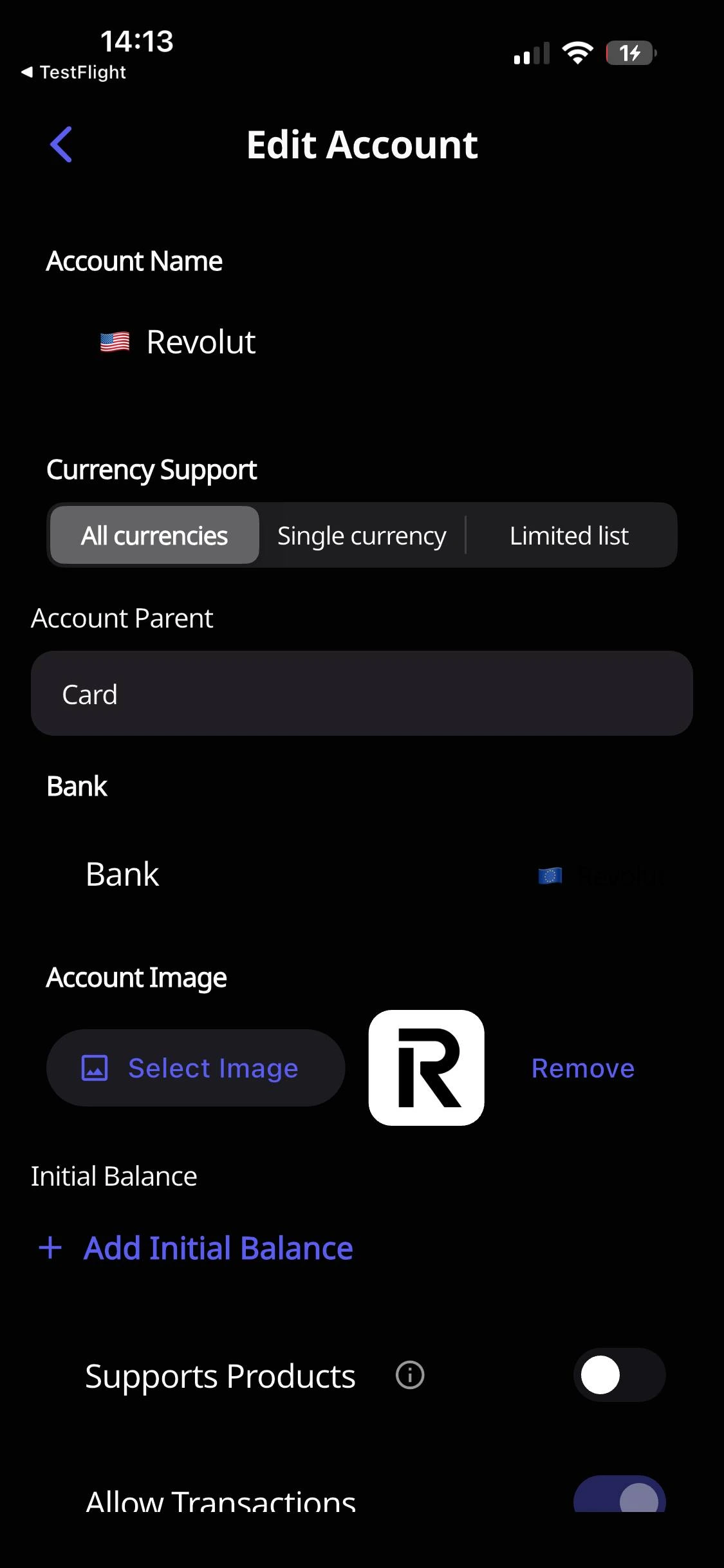
Task: Open the Card account parent selector
Action: tap(362, 693)
